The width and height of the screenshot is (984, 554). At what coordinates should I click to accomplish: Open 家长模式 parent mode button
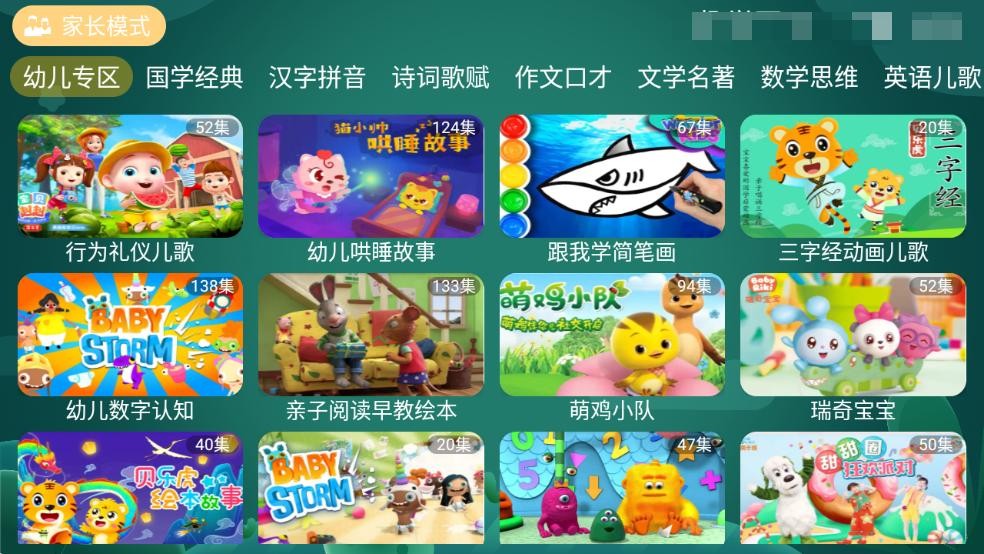coord(89,25)
